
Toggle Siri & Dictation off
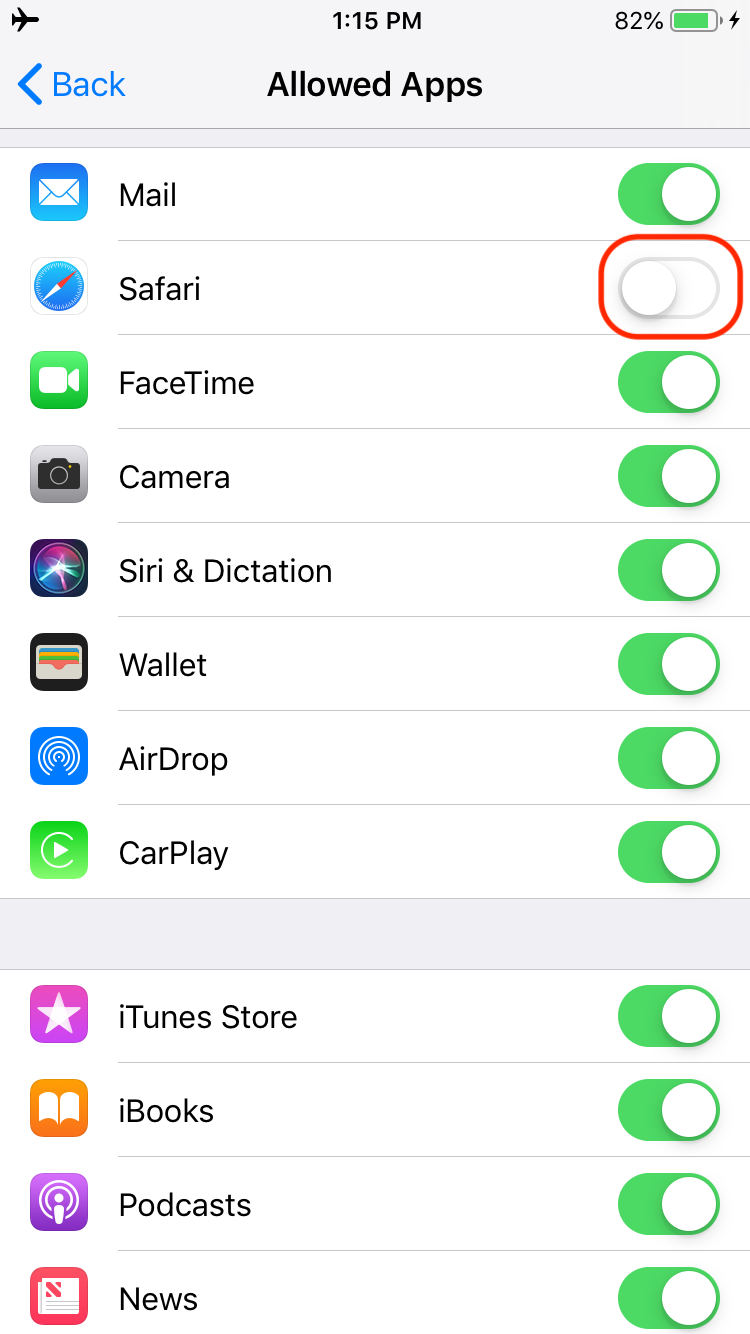tap(668, 571)
